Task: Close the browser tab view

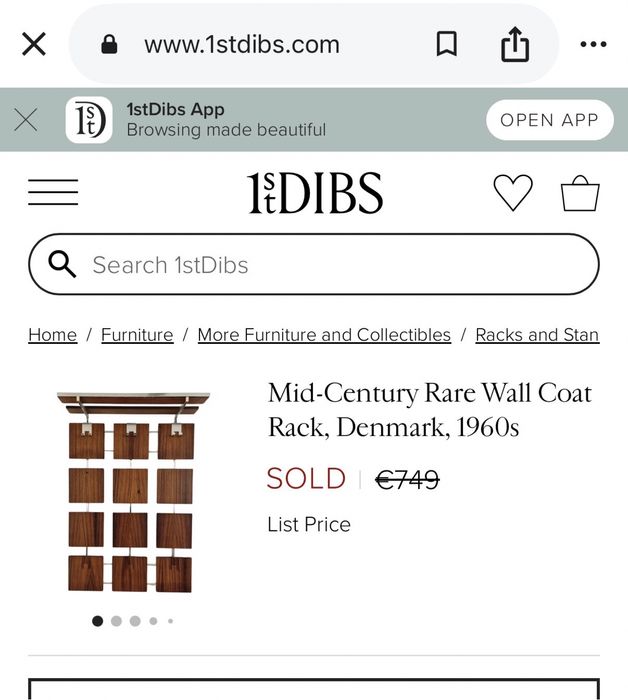Action: [34, 44]
